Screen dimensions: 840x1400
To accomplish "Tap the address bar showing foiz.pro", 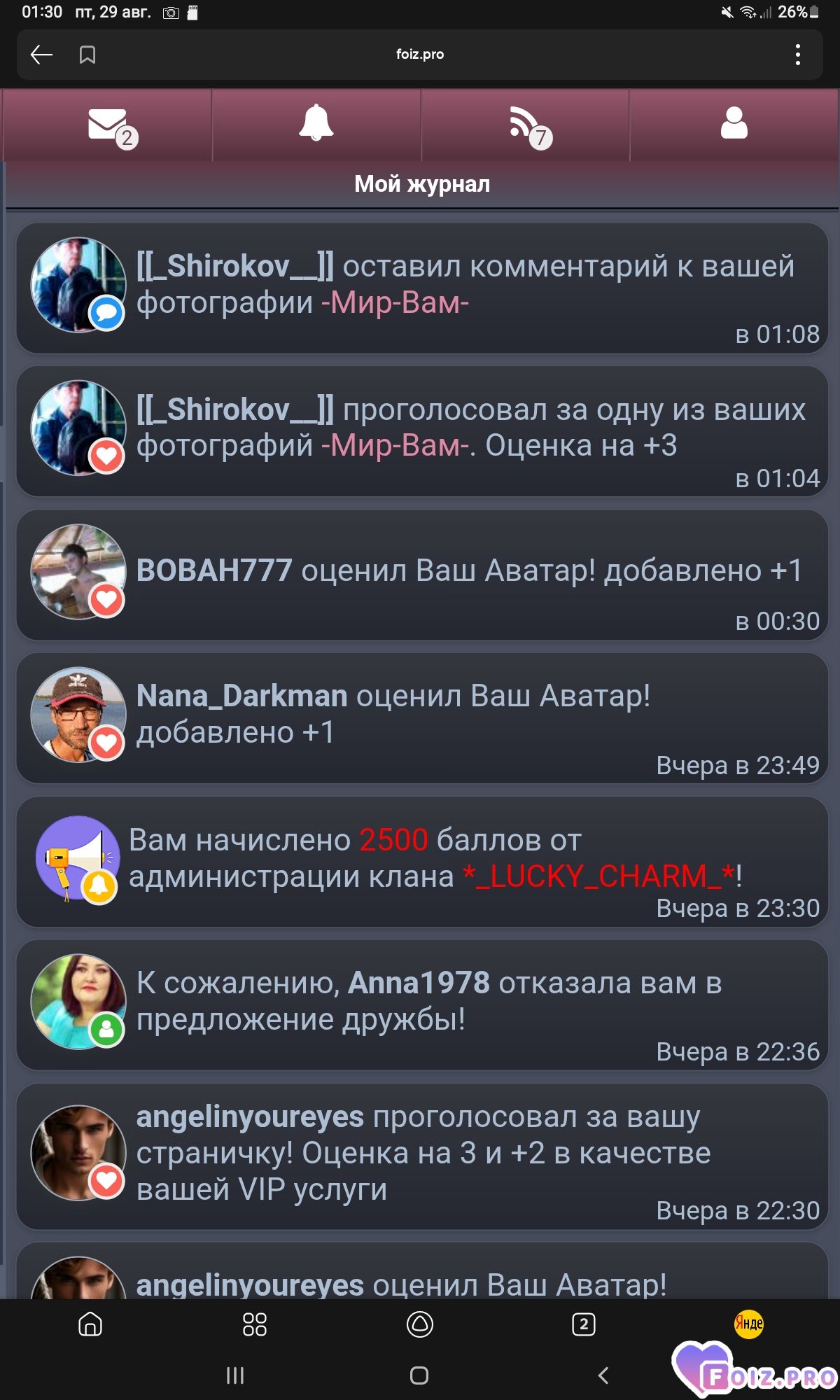I will [x=420, y=55].
